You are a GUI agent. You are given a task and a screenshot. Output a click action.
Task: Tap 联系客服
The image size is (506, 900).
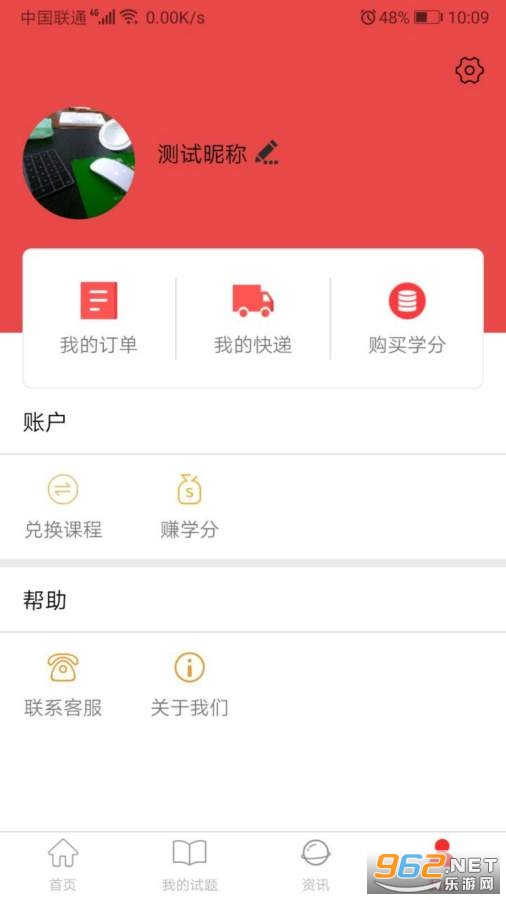(63, 685)
